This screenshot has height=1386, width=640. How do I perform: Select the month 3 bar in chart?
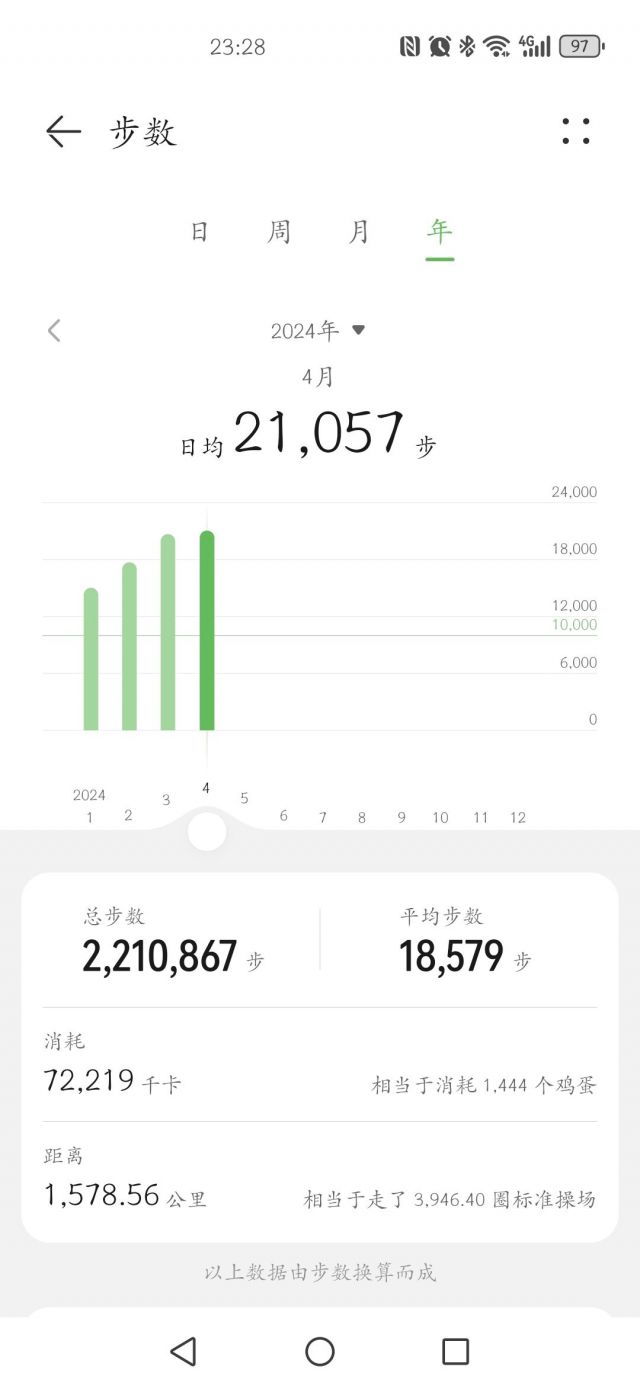point(168,633)
